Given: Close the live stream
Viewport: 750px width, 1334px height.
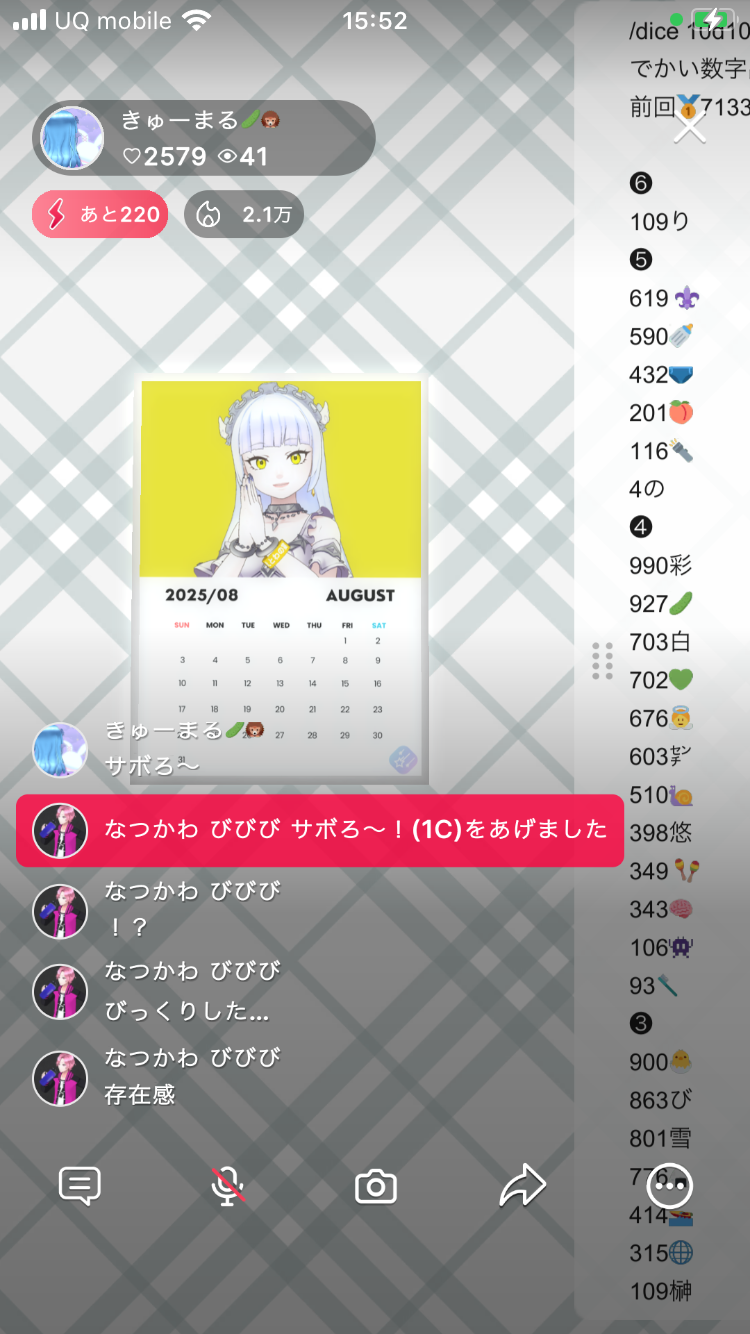Looking at the screenshot, I should (690, 127).
